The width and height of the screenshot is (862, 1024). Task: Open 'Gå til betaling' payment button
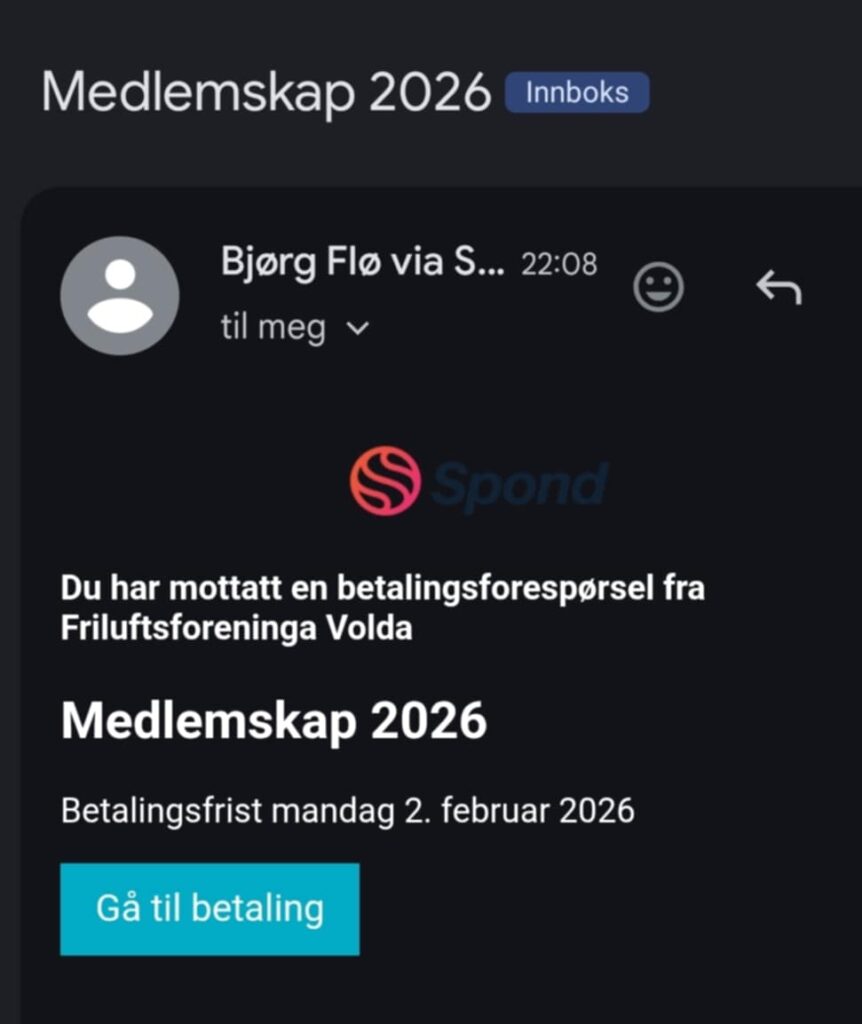(209, 909)
